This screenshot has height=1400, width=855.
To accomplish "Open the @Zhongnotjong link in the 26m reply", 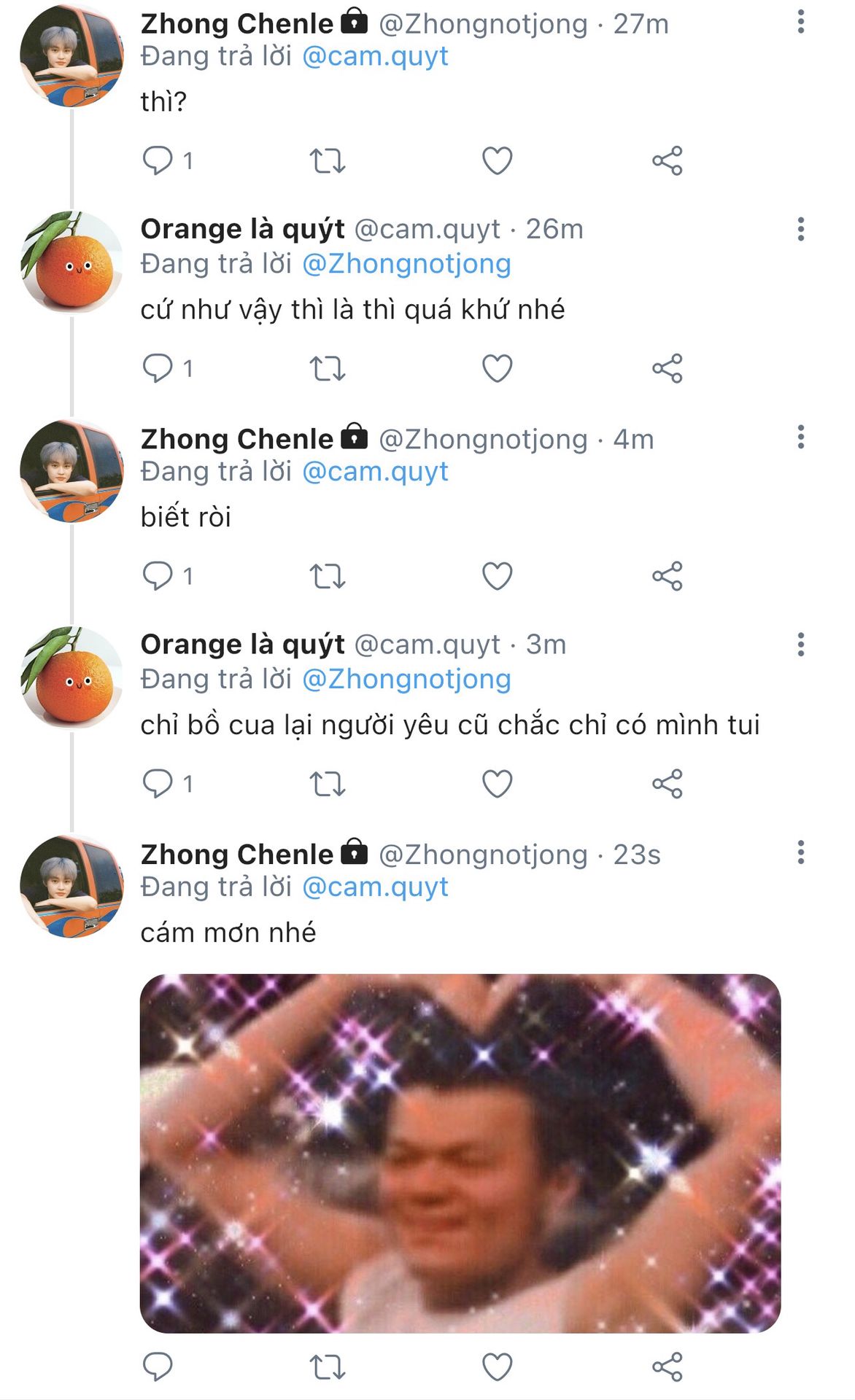I will click(x=406, y=263).
